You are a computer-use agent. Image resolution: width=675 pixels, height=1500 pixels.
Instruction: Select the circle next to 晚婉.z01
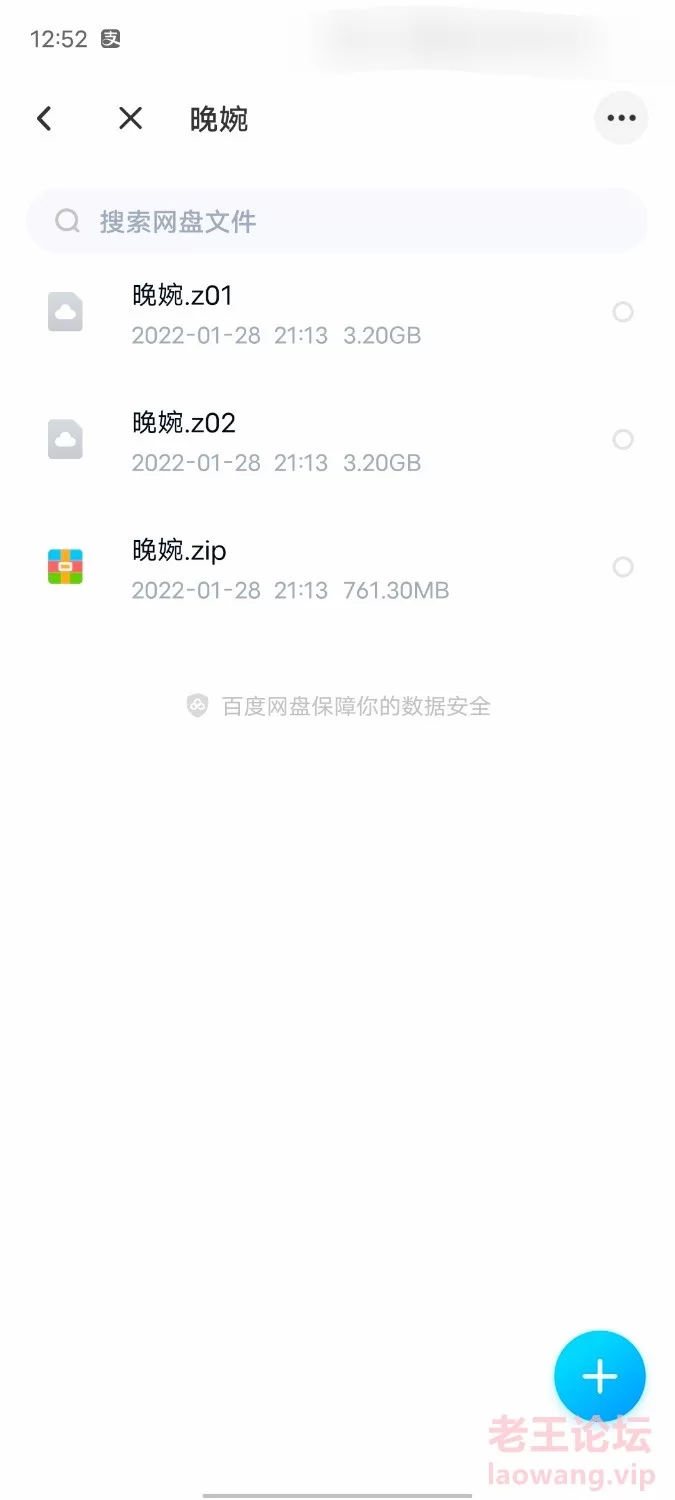pos(623,312)
